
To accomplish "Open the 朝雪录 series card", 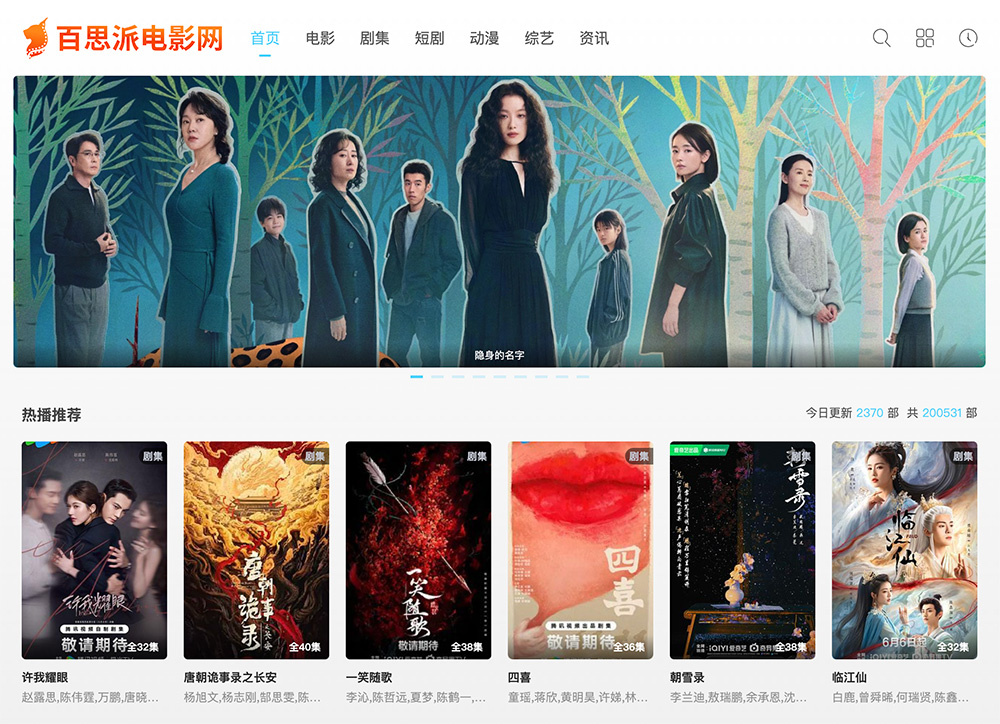I will click(742, 550).
